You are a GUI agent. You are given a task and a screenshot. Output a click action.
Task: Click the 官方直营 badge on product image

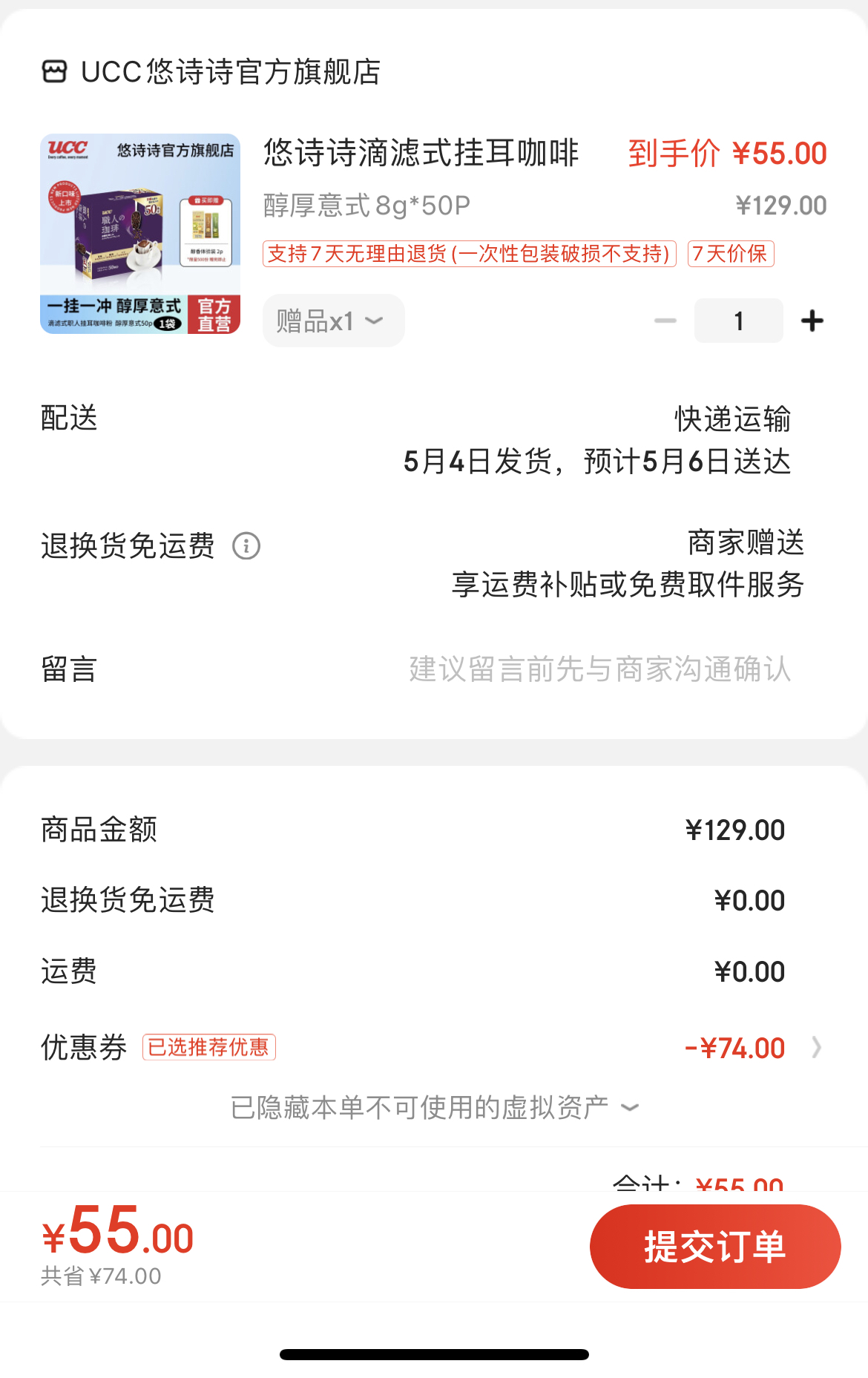coord(214,314)
